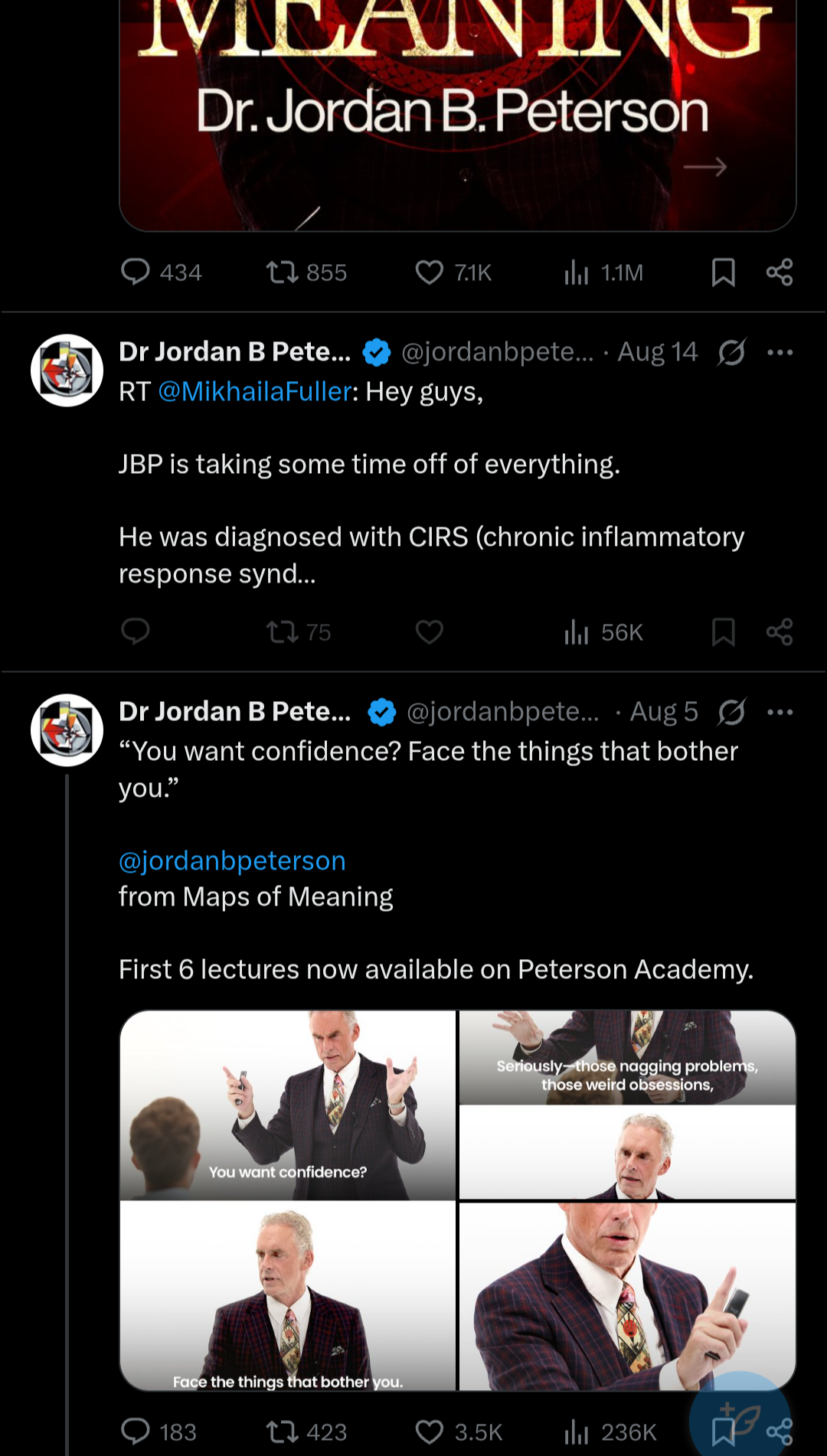Repost the post with 855 reposts
Viewport: 827px width, 1456px height.
pos(282,272)
